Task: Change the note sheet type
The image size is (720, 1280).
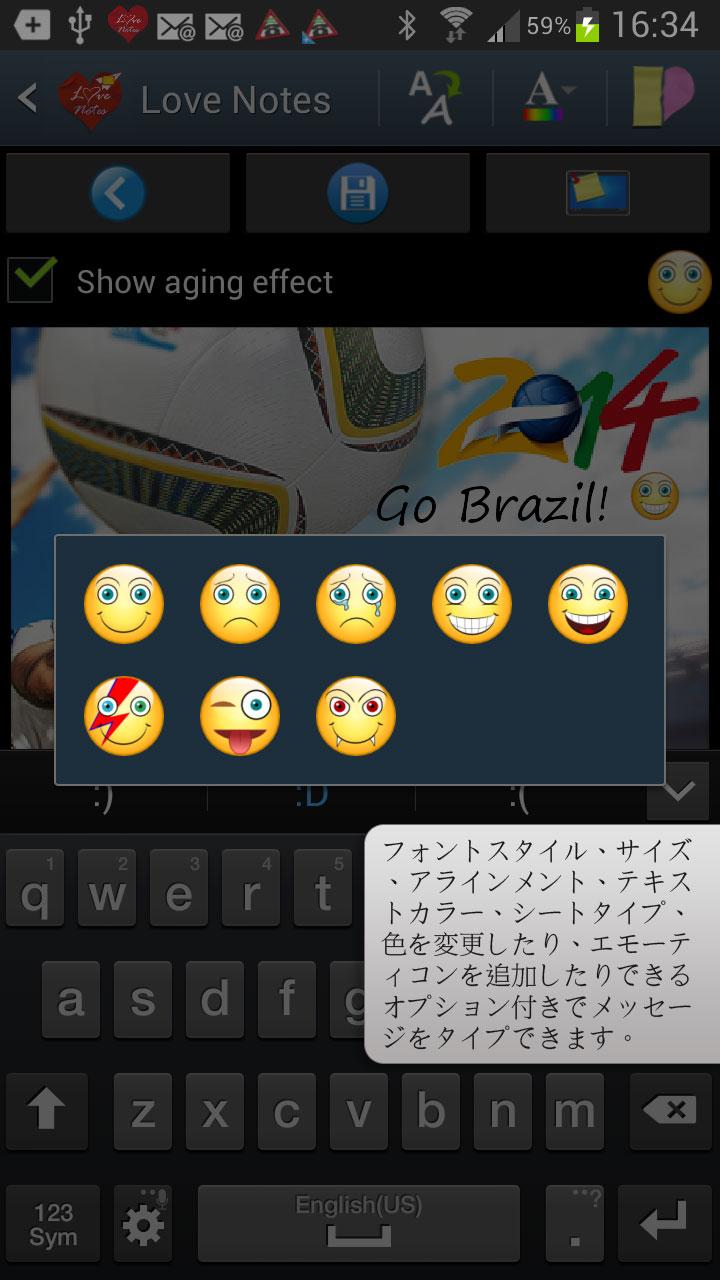Action: (663, 98)
